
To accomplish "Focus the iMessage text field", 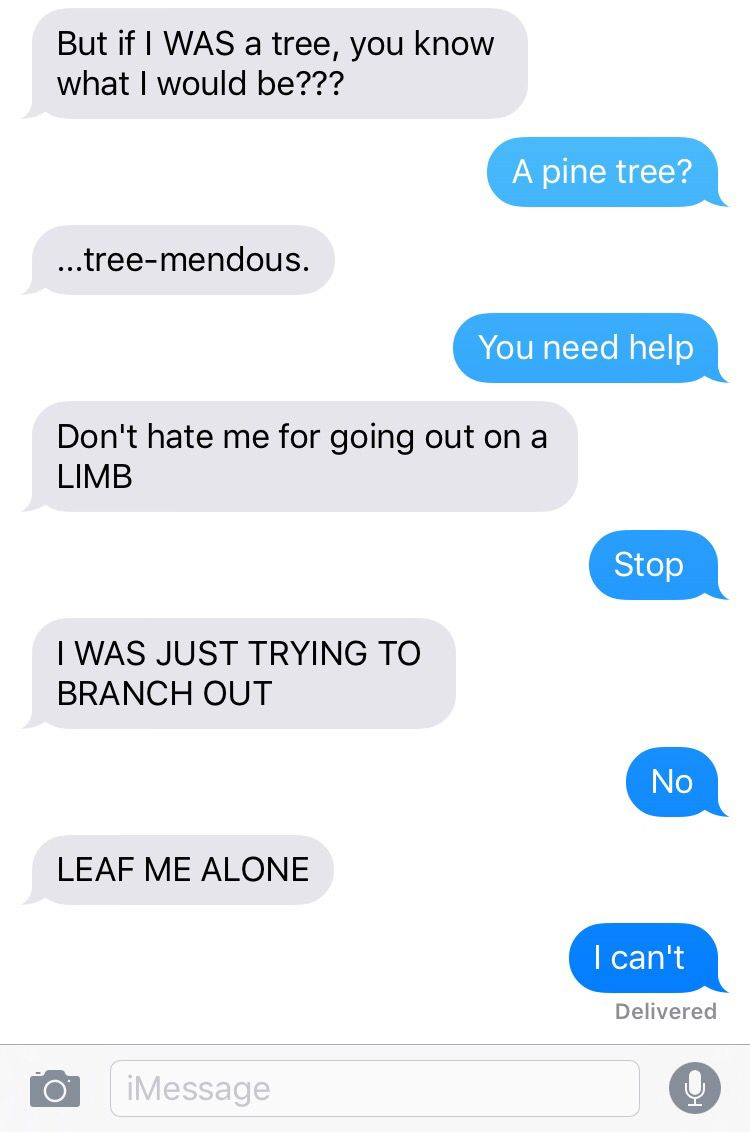I will click(374, 1088).
